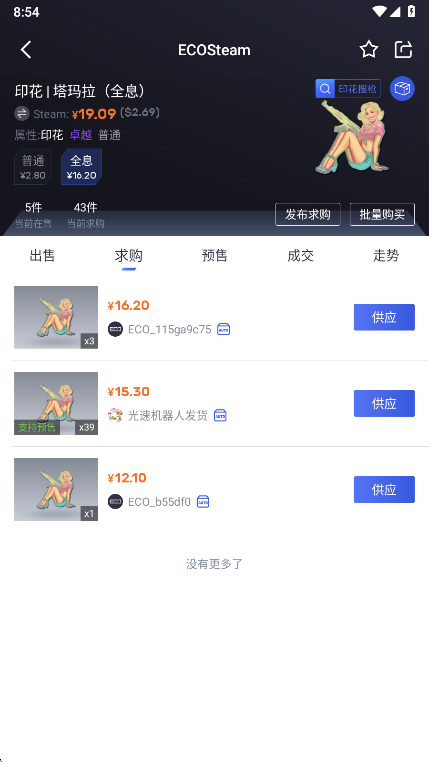429x762 pixels.
Task: Select the 普通 ¥2.80 variant
Action: (33, 167)
